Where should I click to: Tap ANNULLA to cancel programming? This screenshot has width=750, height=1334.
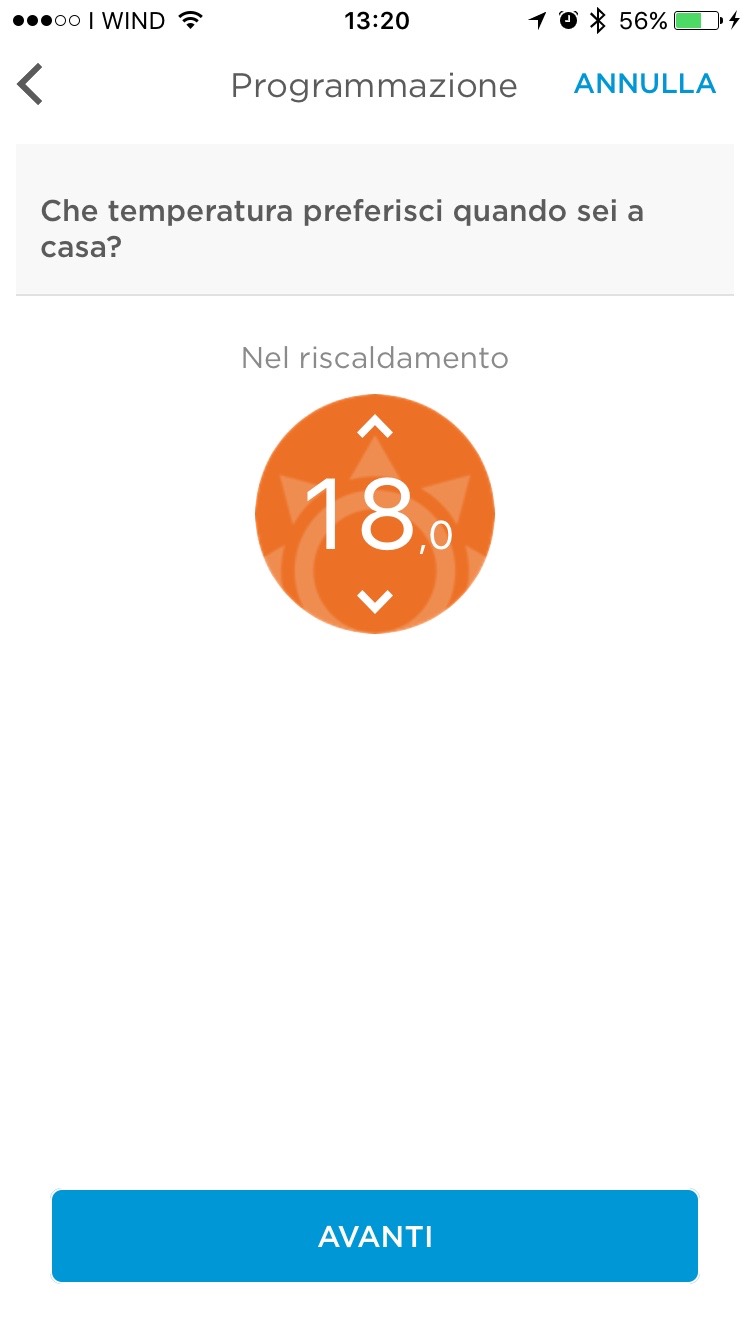pos(644,84)
